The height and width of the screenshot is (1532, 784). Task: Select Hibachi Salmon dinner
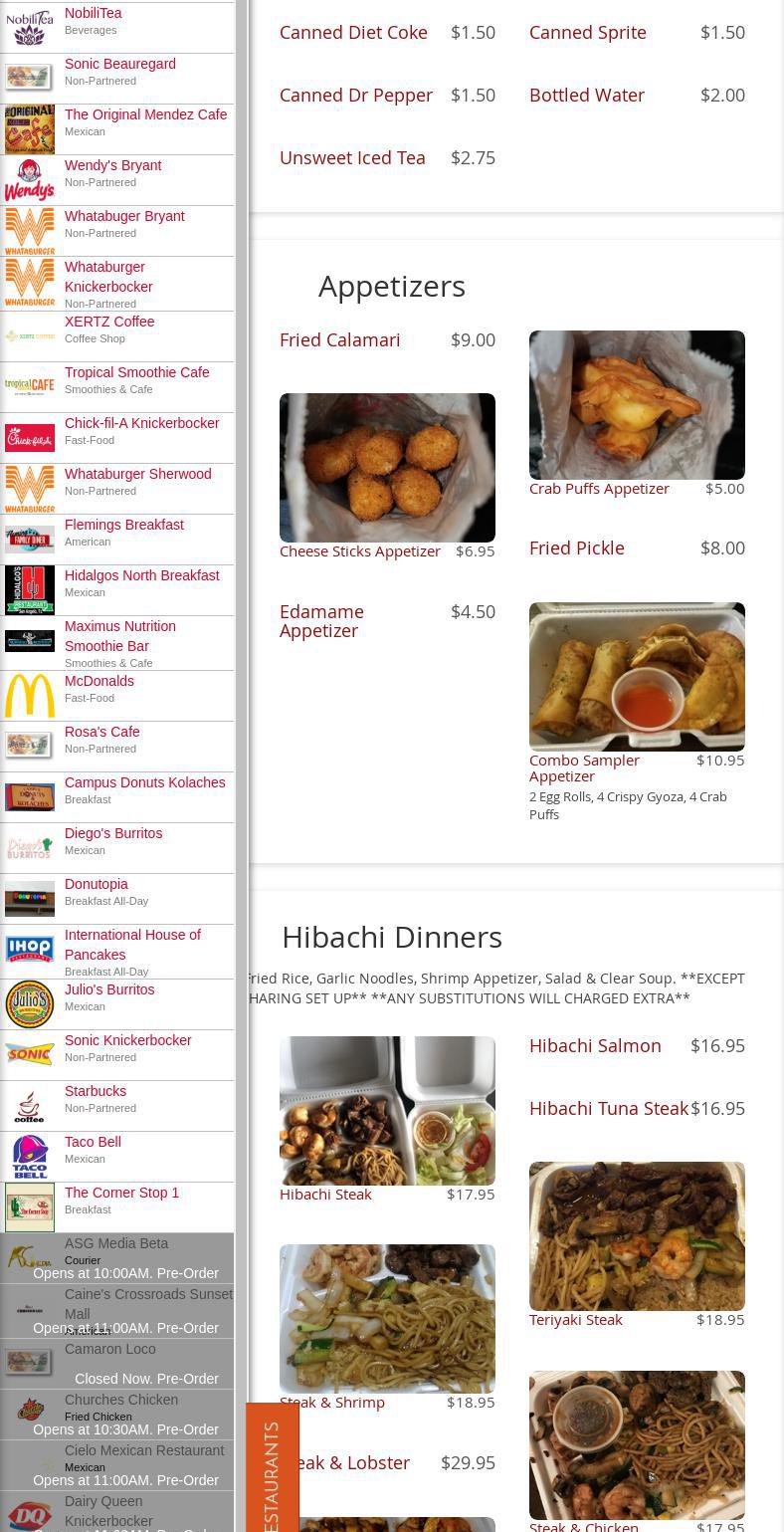coord(594,1046)
